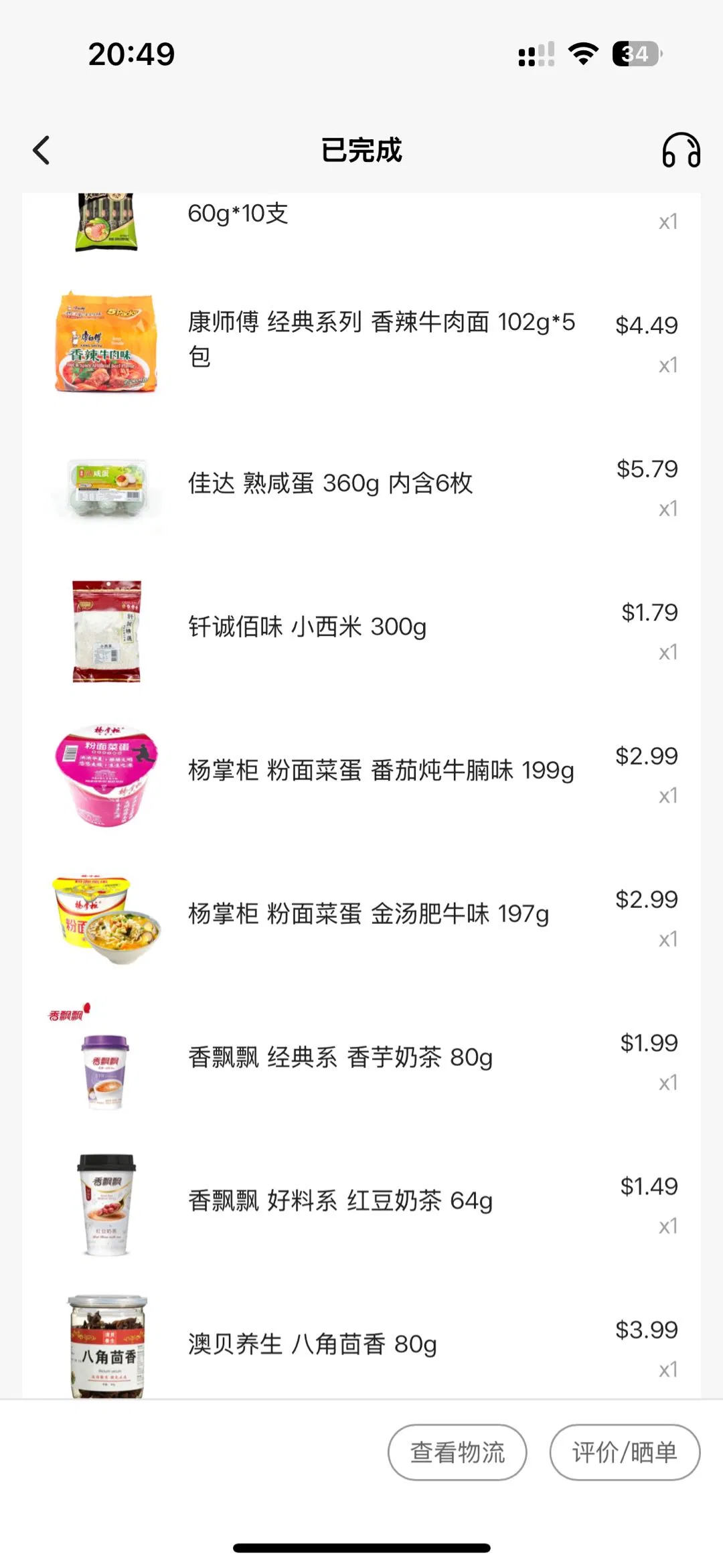Screen dimensions: 723x1568
Task: View 钎诚佰味 小西米 300g product
Action: (x=307, y=627)
